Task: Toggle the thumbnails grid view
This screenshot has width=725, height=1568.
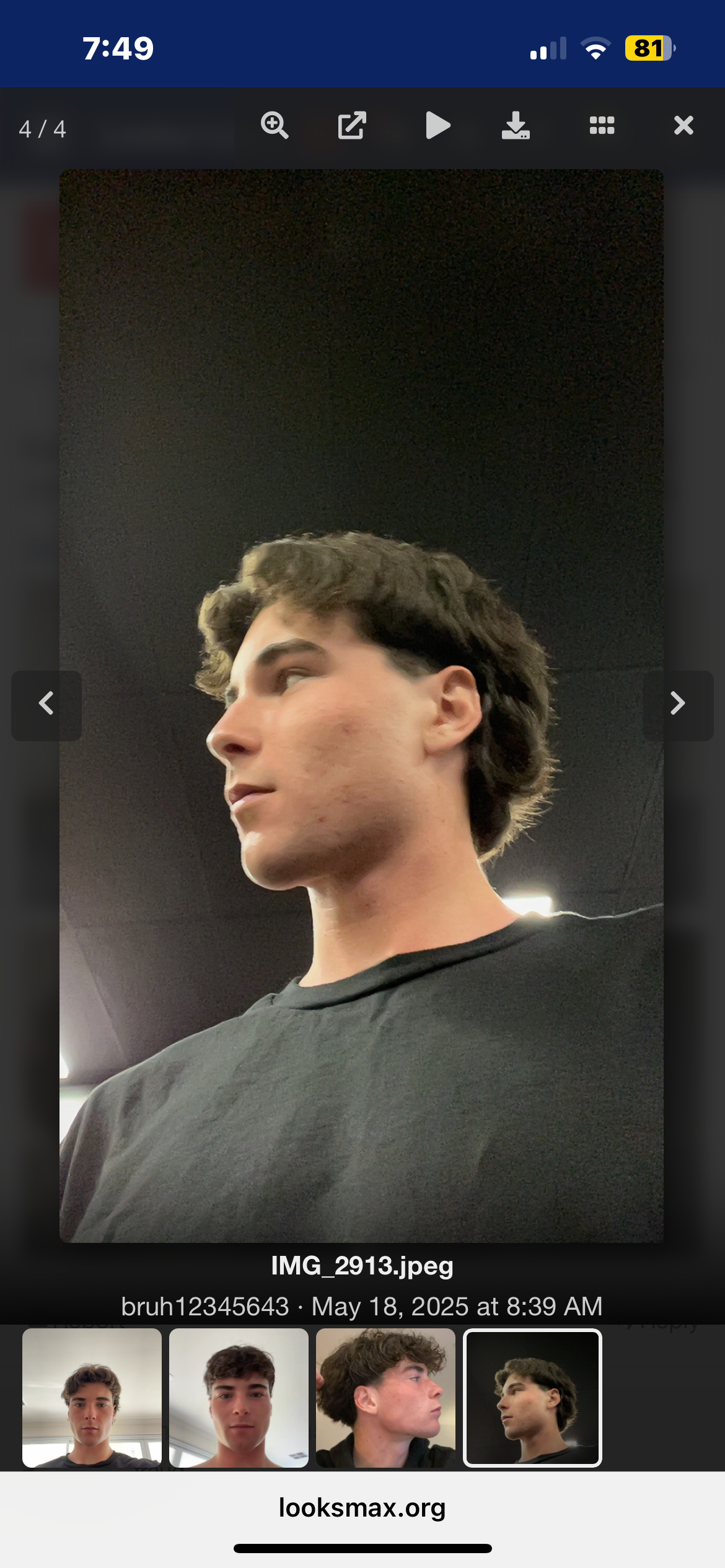Action: (x=602, y=126)
